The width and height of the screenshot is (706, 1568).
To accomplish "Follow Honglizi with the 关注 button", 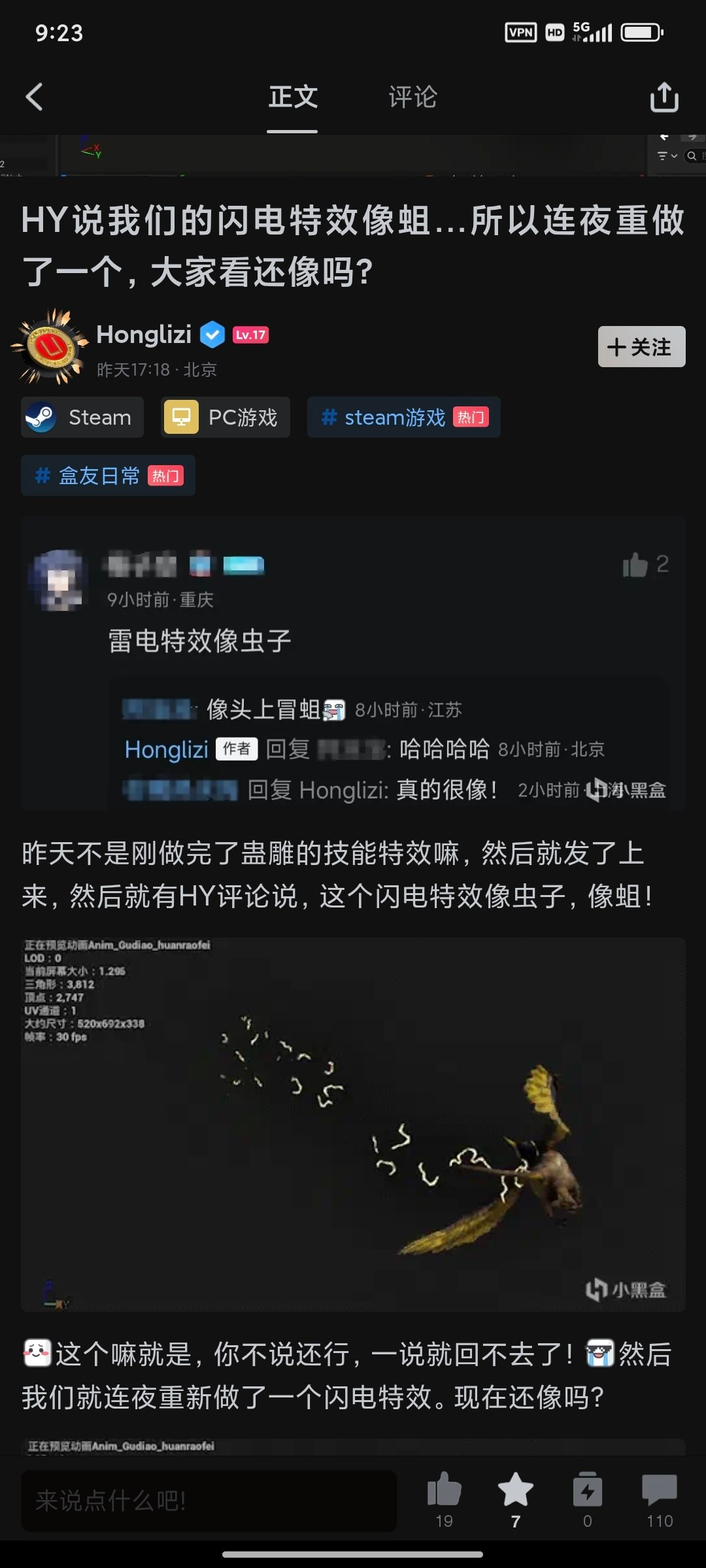I will (x=641, y=347).
